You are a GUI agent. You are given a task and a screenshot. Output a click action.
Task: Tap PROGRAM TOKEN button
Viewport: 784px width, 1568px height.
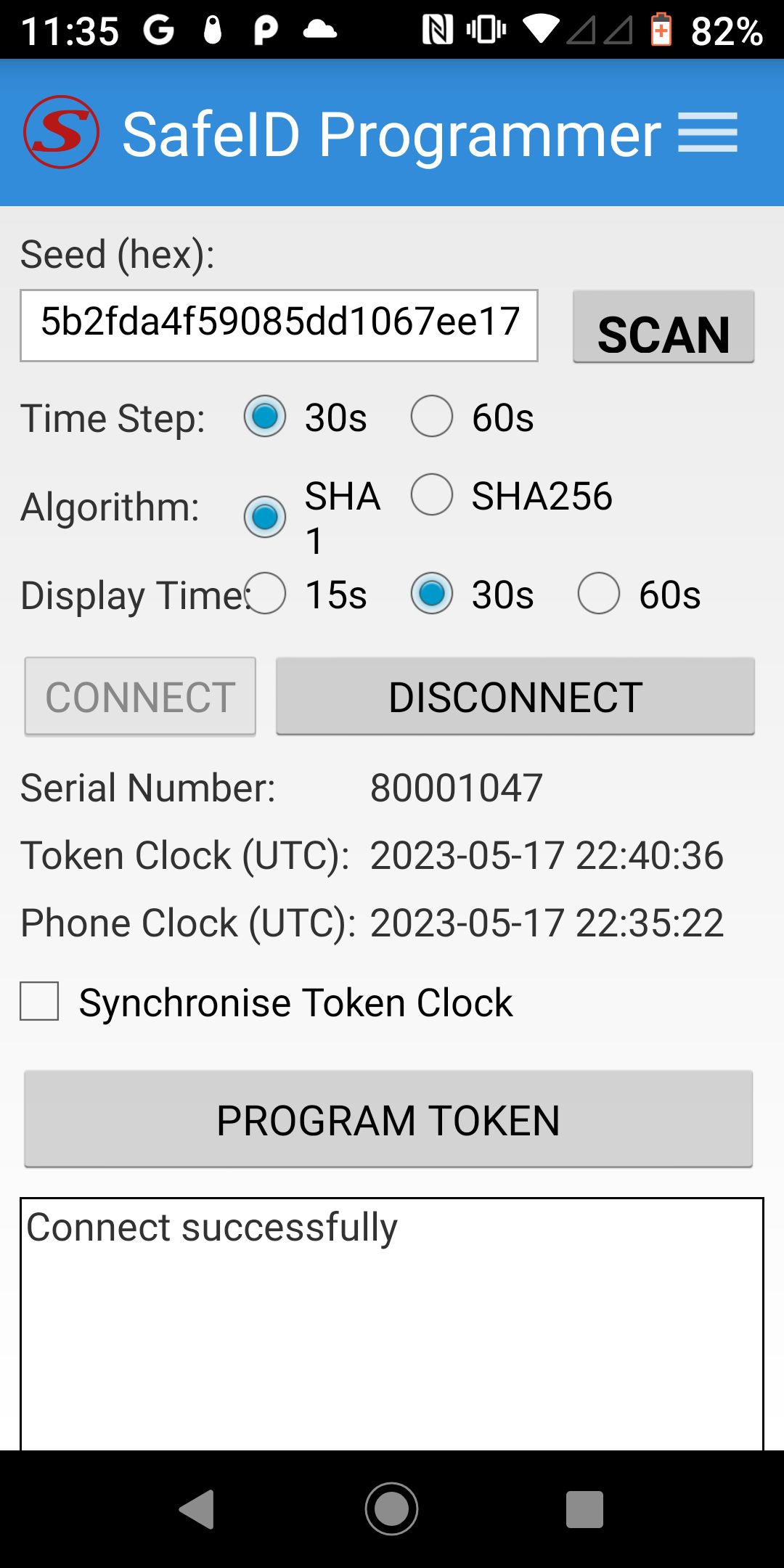[388, 1119]
